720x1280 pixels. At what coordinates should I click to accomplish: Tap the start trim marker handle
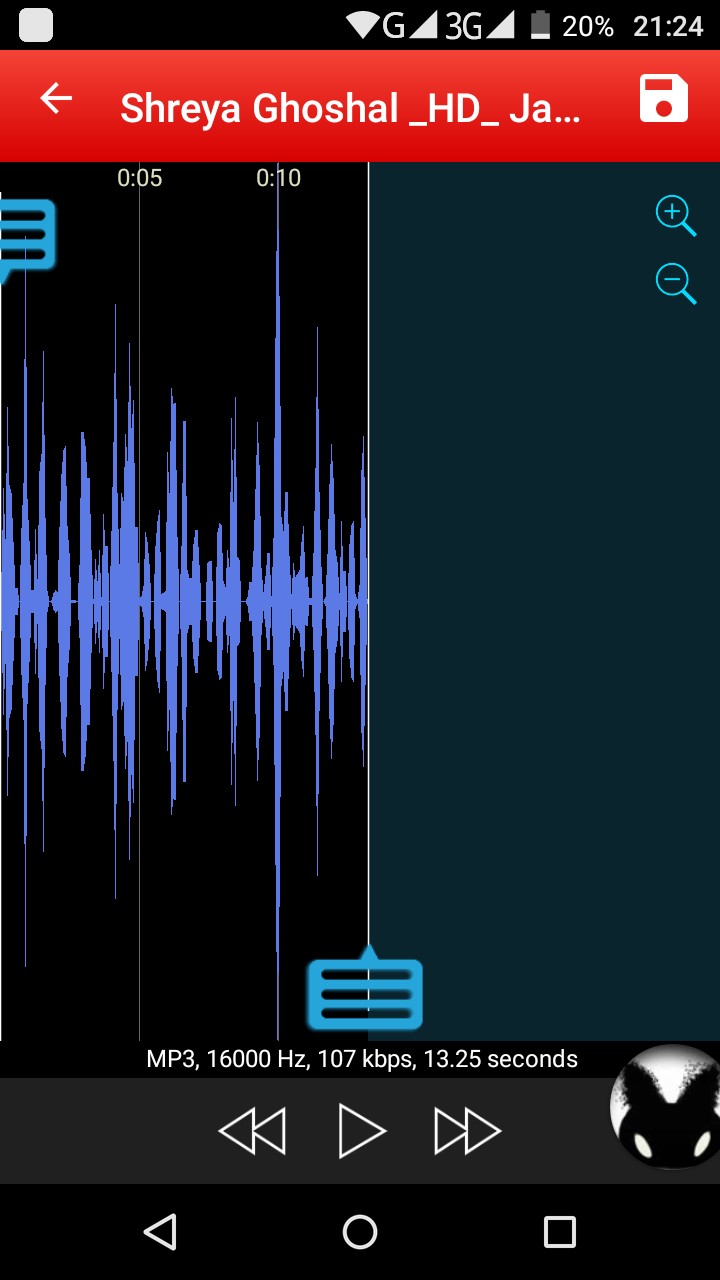(24, 236)
